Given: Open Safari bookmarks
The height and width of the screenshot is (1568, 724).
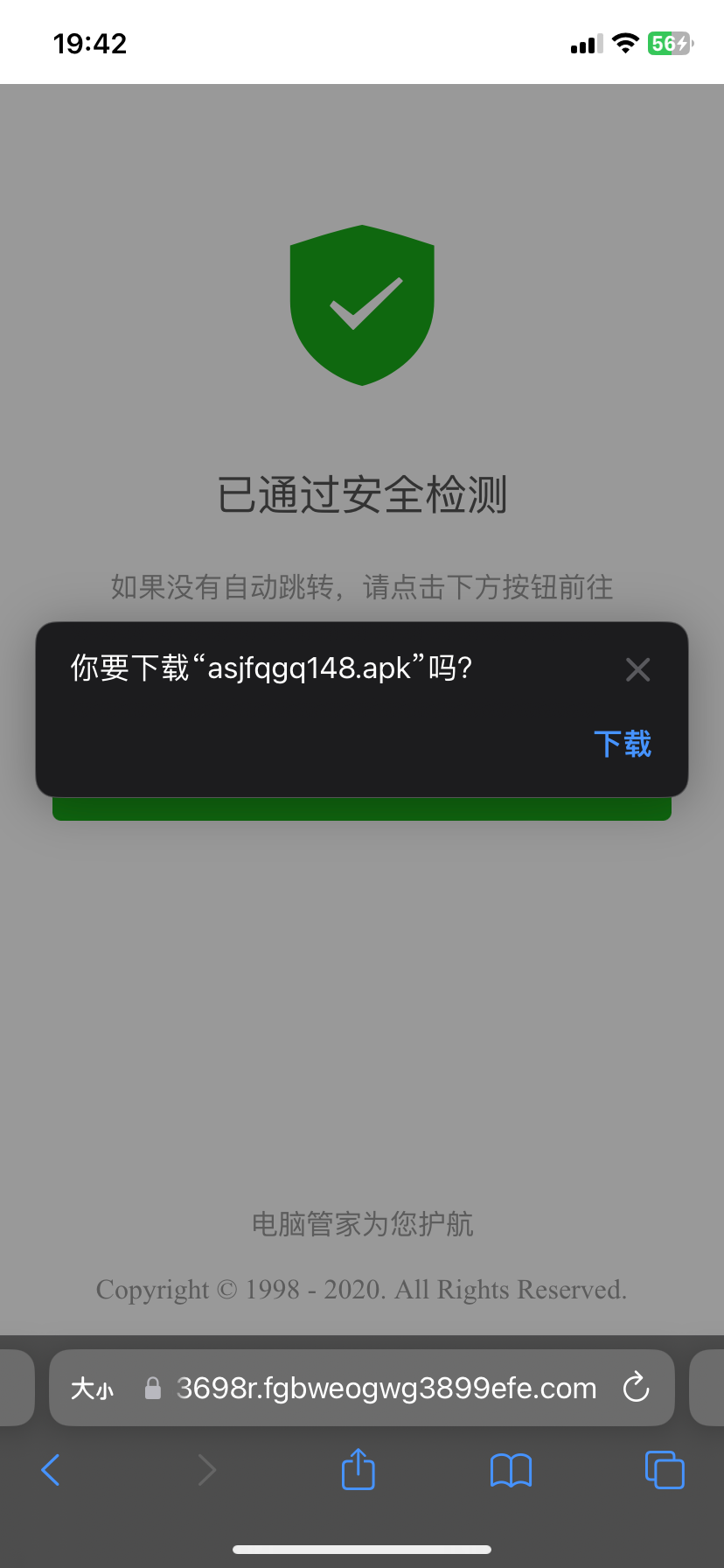Looking at the screenshot, I should pyautogui.click(x=511, y=1470).
